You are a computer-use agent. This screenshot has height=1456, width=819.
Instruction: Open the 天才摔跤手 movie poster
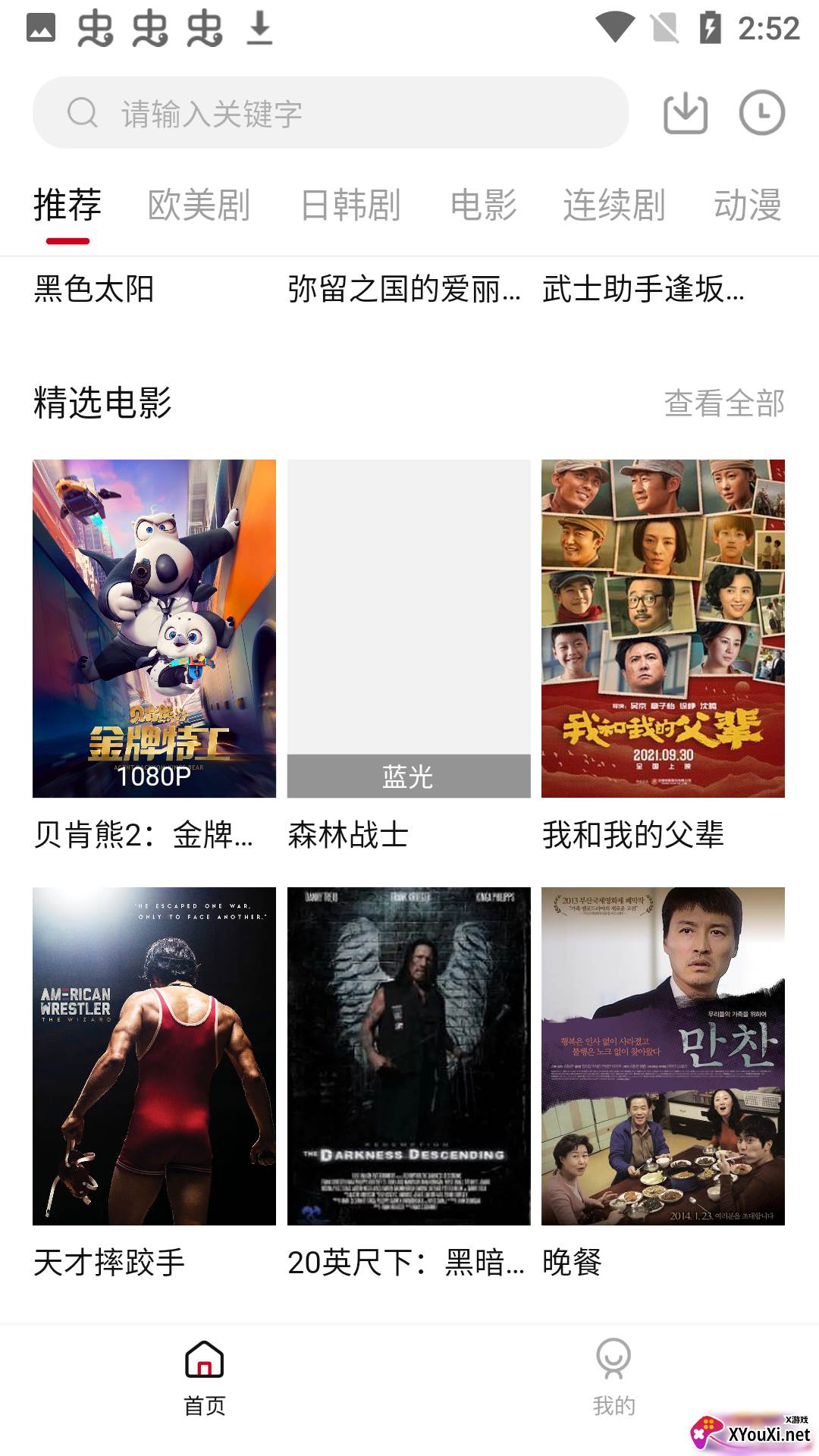click(x=154, y=1056)
